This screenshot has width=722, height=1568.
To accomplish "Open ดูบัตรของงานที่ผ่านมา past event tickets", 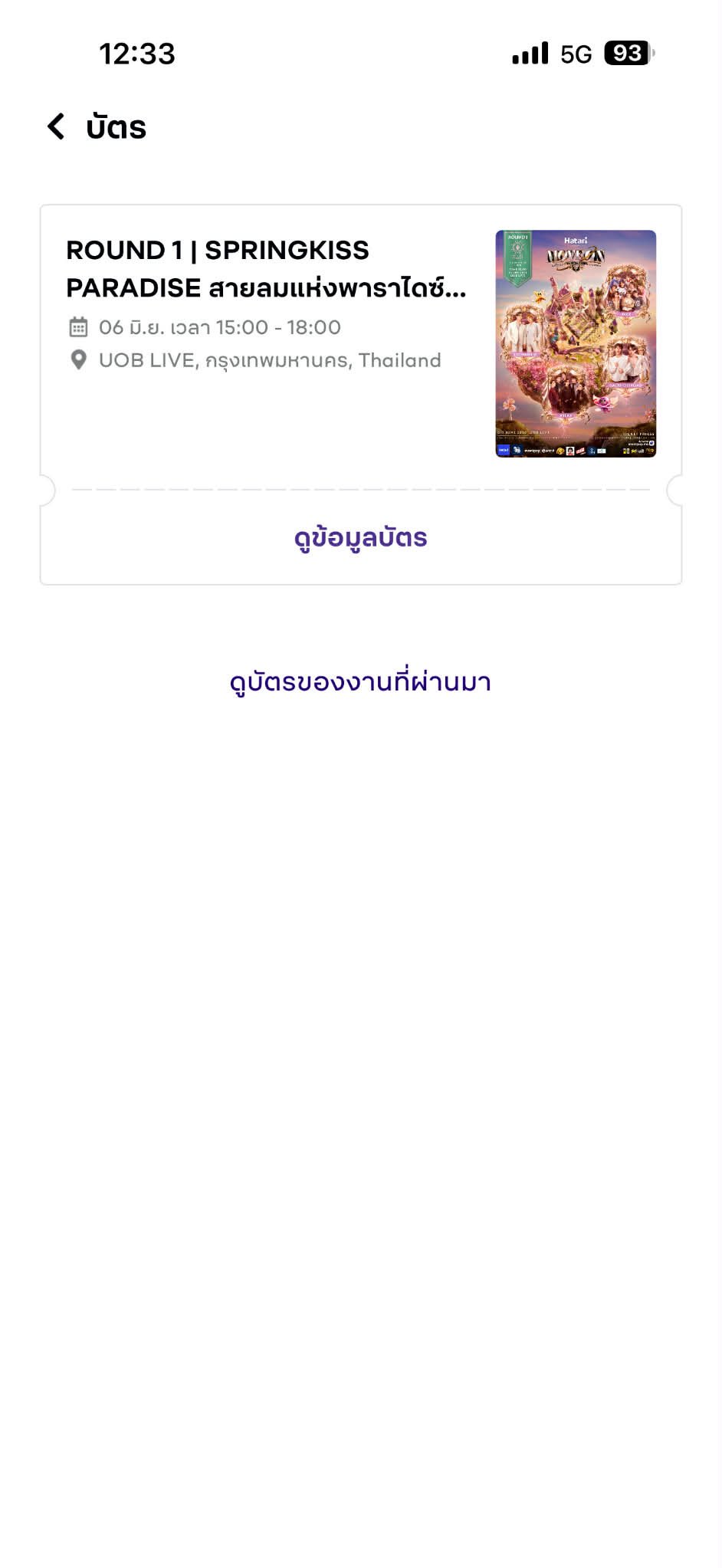I will click(360, 682).
